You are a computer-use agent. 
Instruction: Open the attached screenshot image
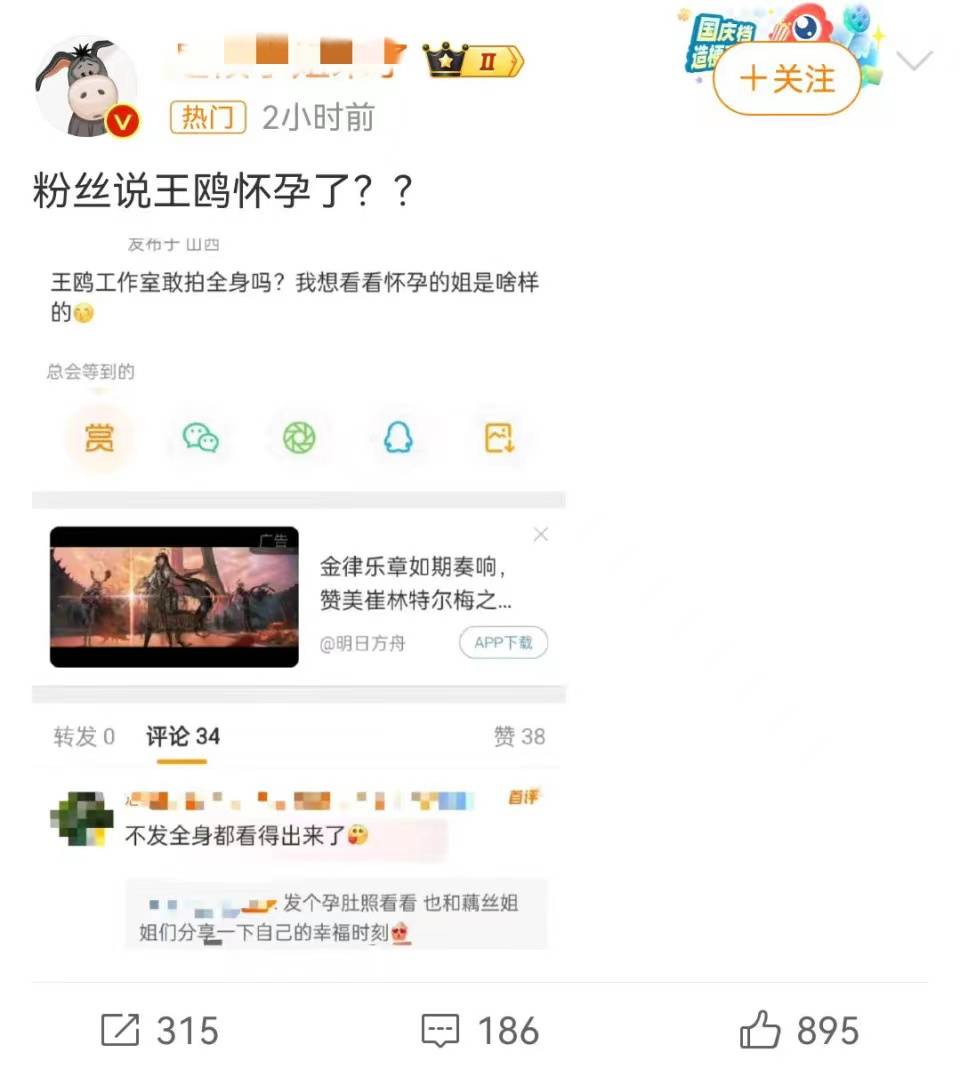(299, 590)
